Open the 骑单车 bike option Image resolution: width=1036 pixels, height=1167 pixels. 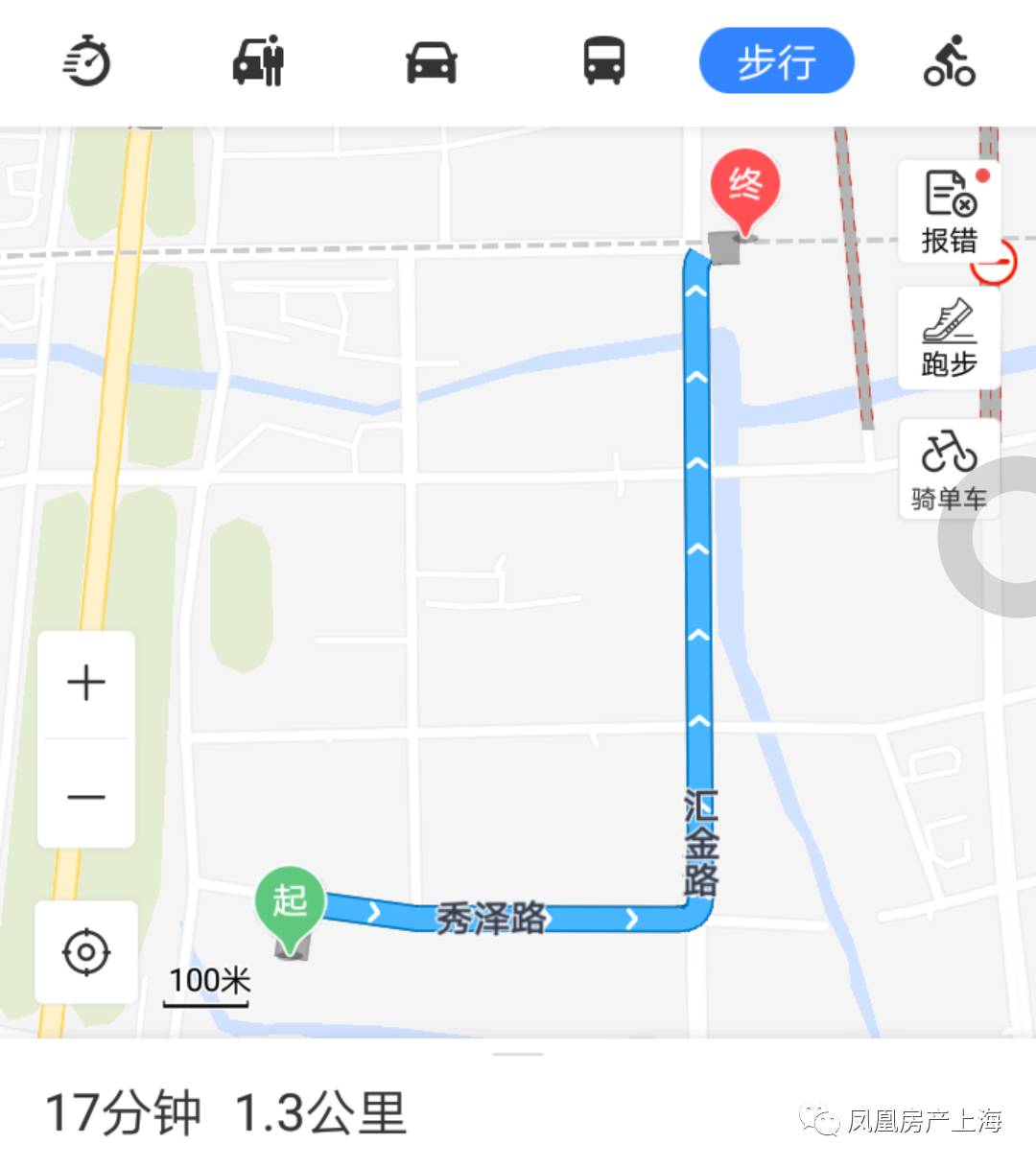click(949, 470)
